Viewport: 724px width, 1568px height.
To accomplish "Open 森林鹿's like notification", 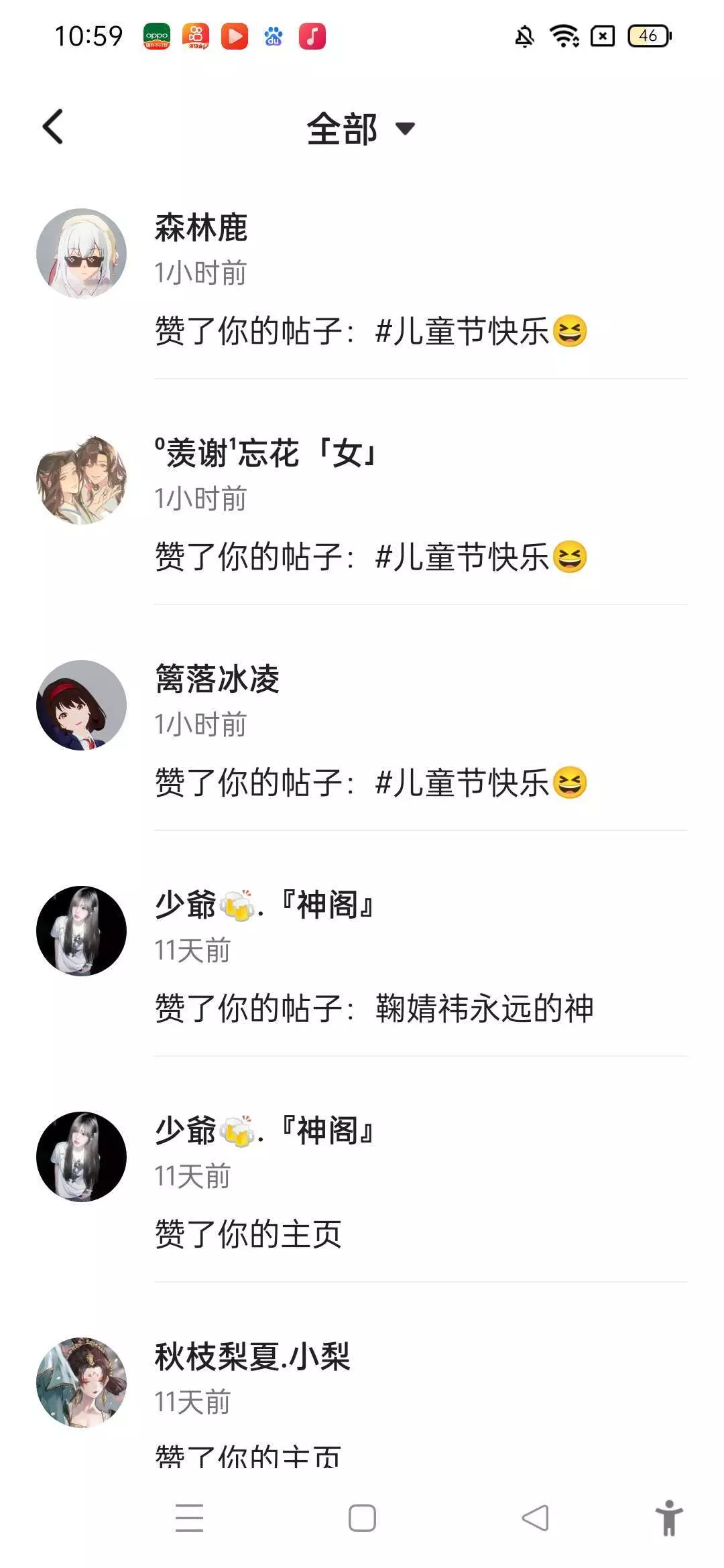I will click(x=370, y=331).
